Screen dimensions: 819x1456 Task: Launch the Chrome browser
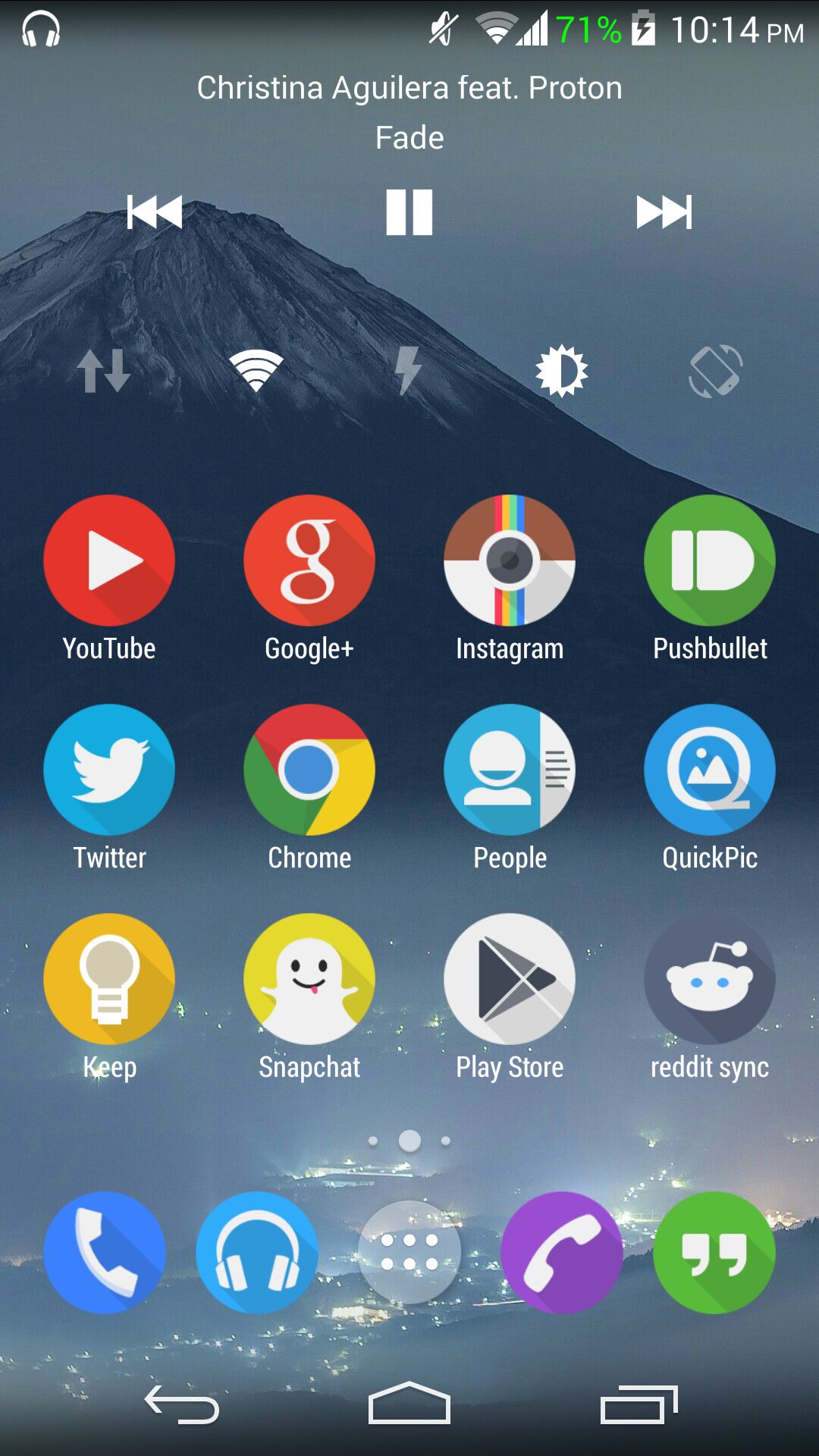tap(309, 769)
